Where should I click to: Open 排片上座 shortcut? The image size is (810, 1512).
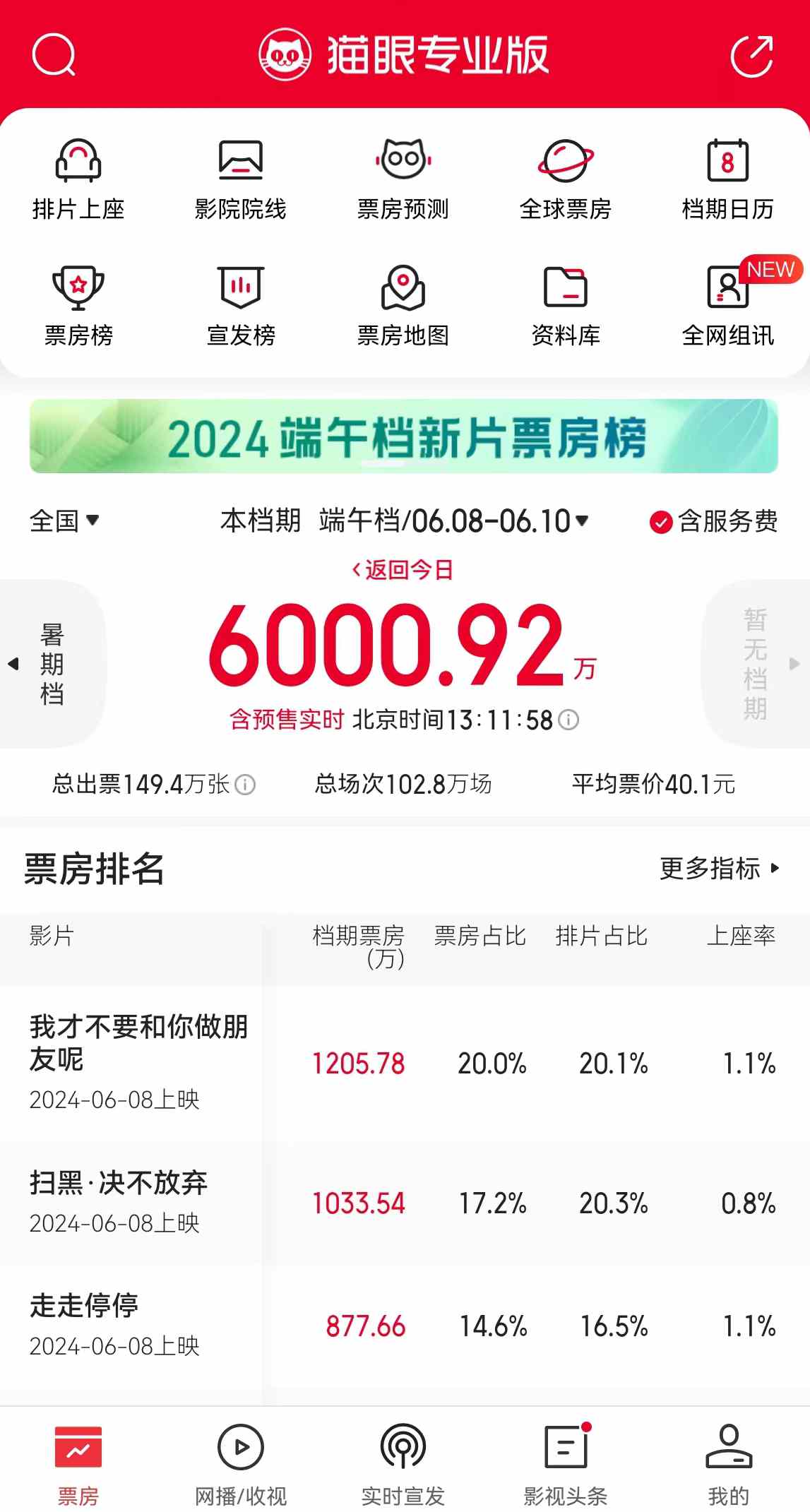(78, 180)
